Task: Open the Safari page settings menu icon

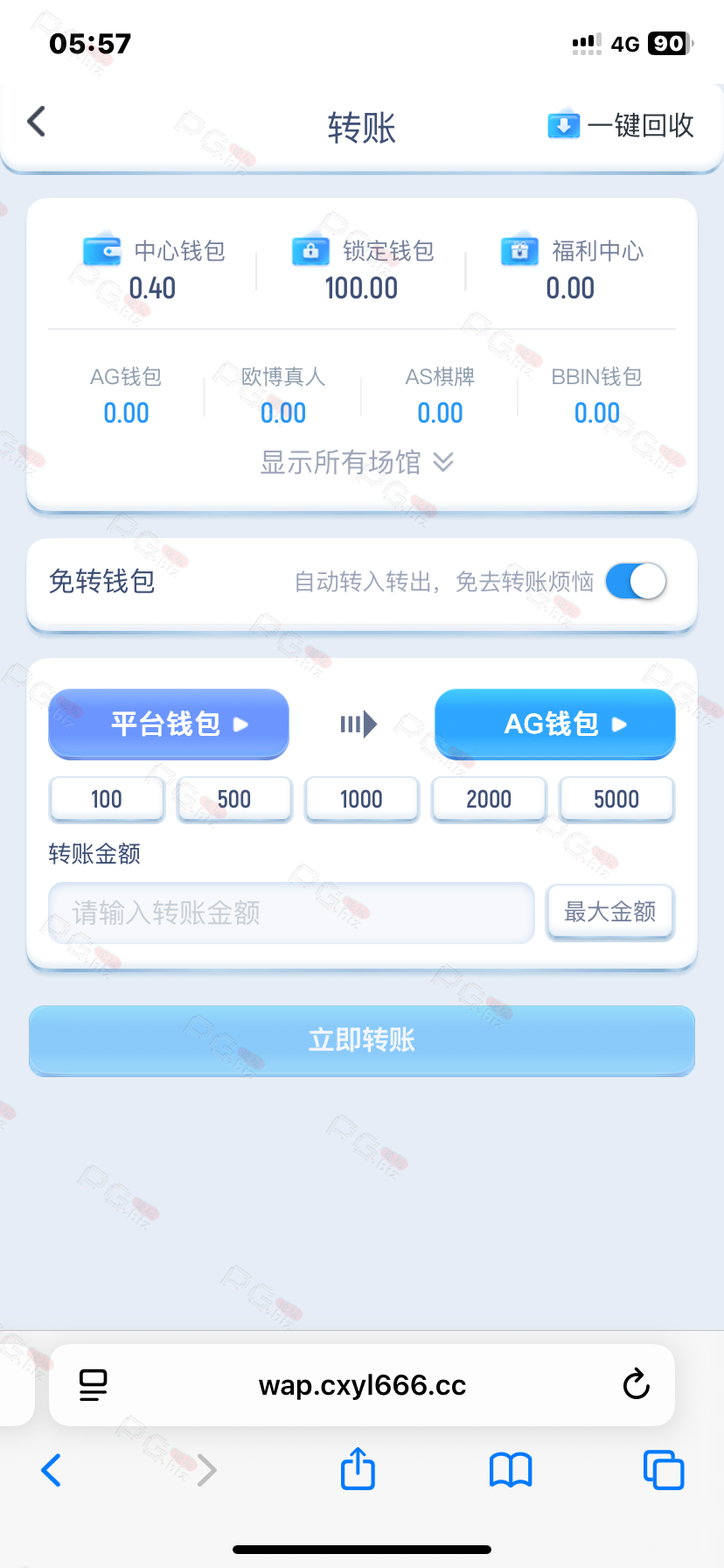Action: [x=94, y=1385]
